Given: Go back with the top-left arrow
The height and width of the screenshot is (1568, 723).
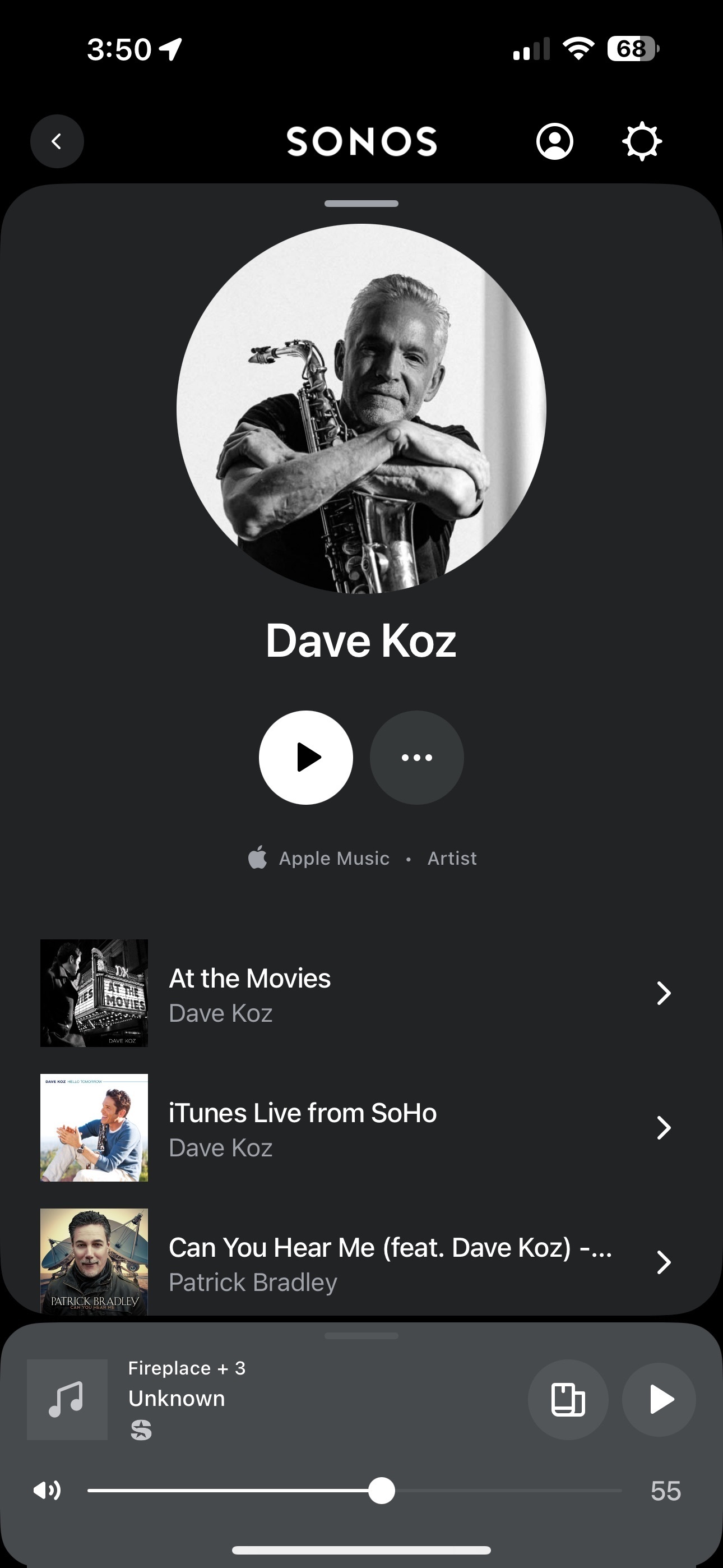Looking at the screenshot, I should 57,141.
